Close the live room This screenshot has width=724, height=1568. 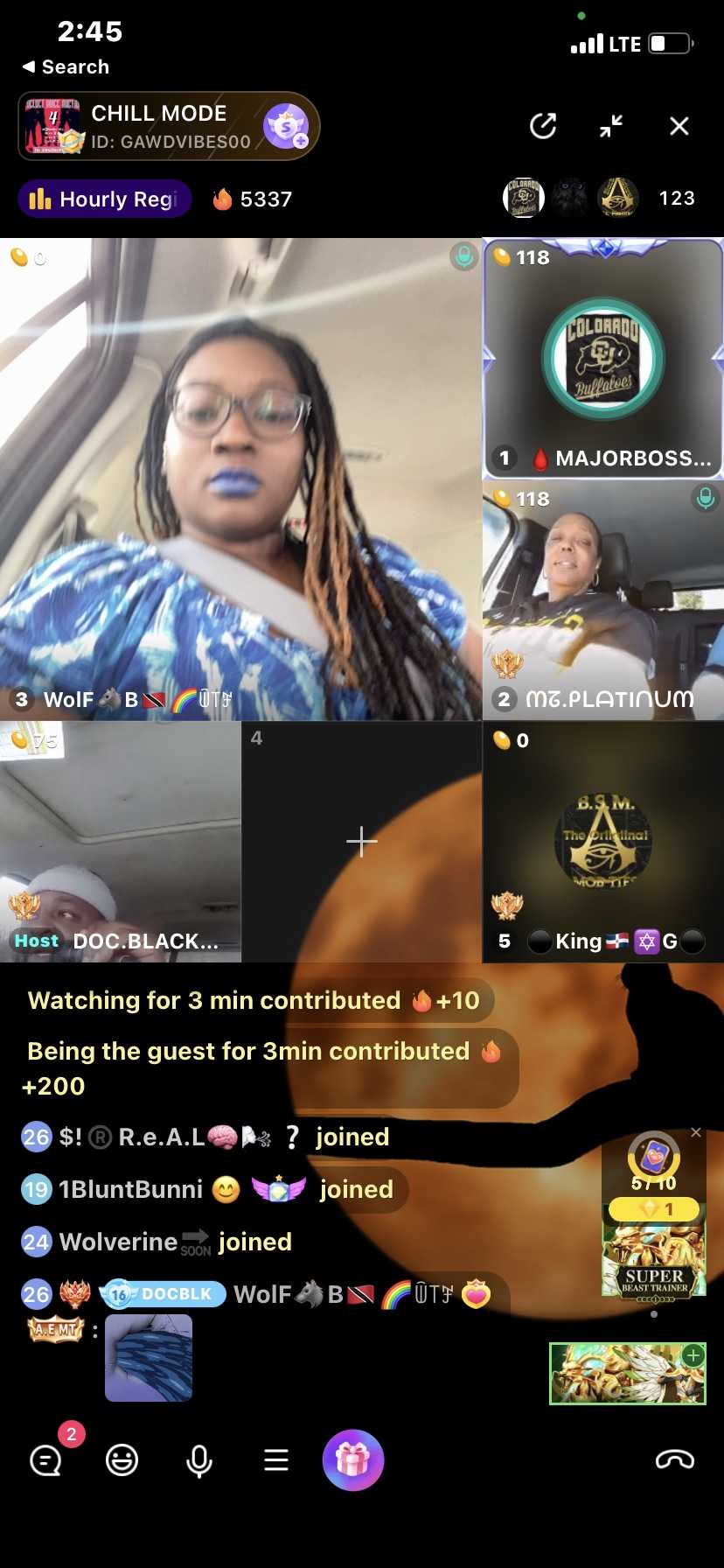coord(679,127)
